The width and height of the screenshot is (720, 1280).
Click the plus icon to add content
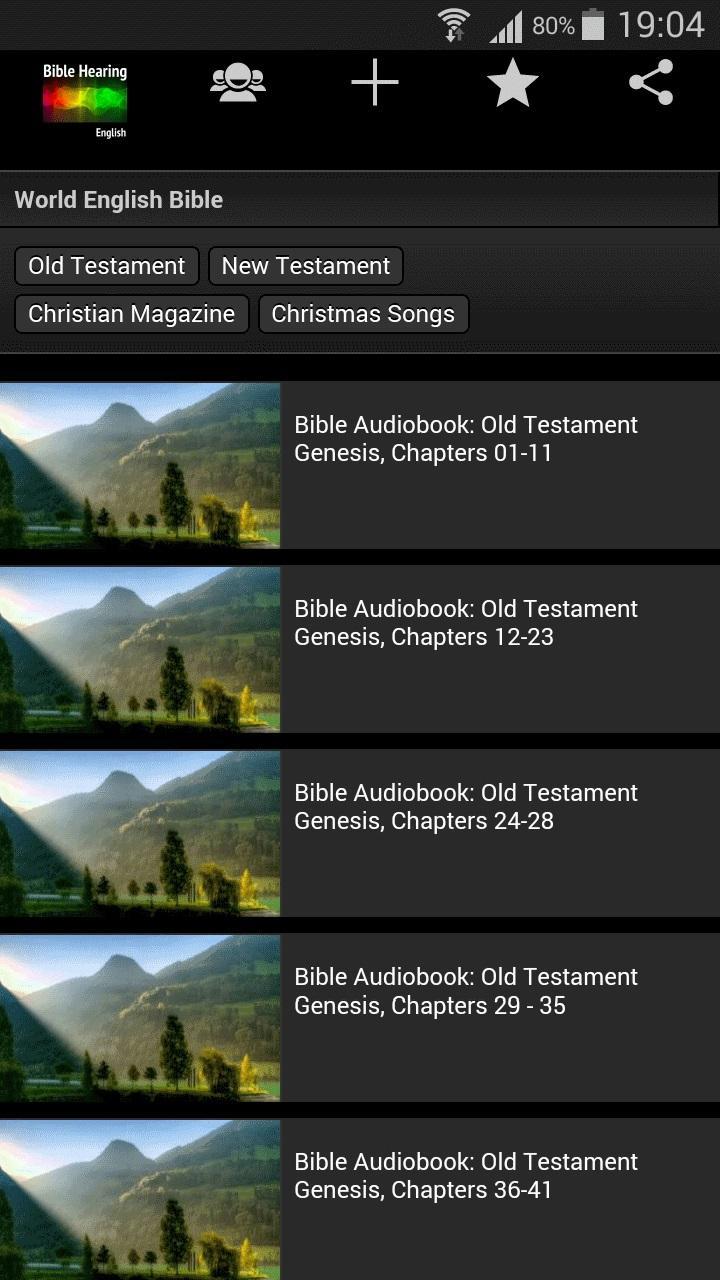tap(375, 83)
